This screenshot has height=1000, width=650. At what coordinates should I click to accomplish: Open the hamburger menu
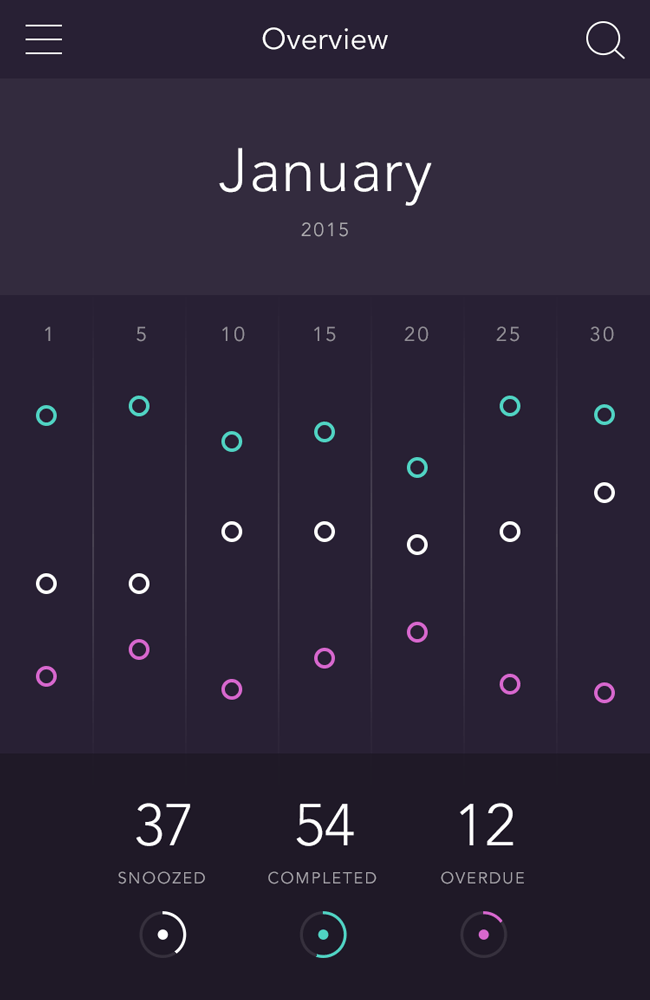click(44, 39)
